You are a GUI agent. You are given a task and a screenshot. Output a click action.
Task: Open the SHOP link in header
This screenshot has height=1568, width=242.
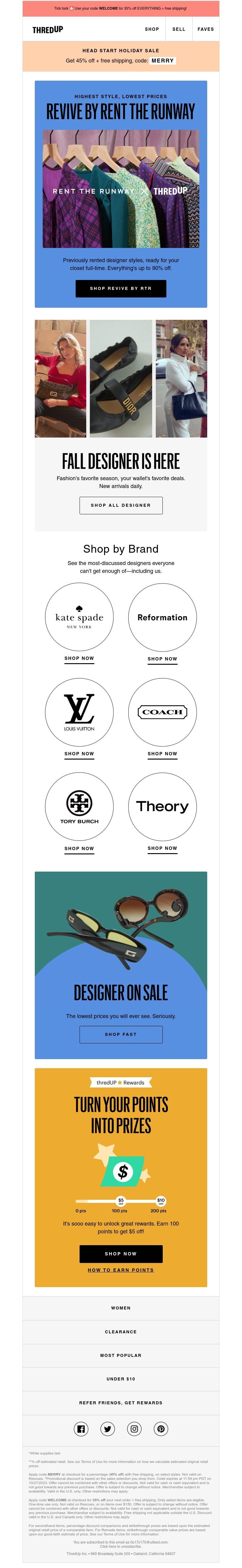tap(152, 29)
